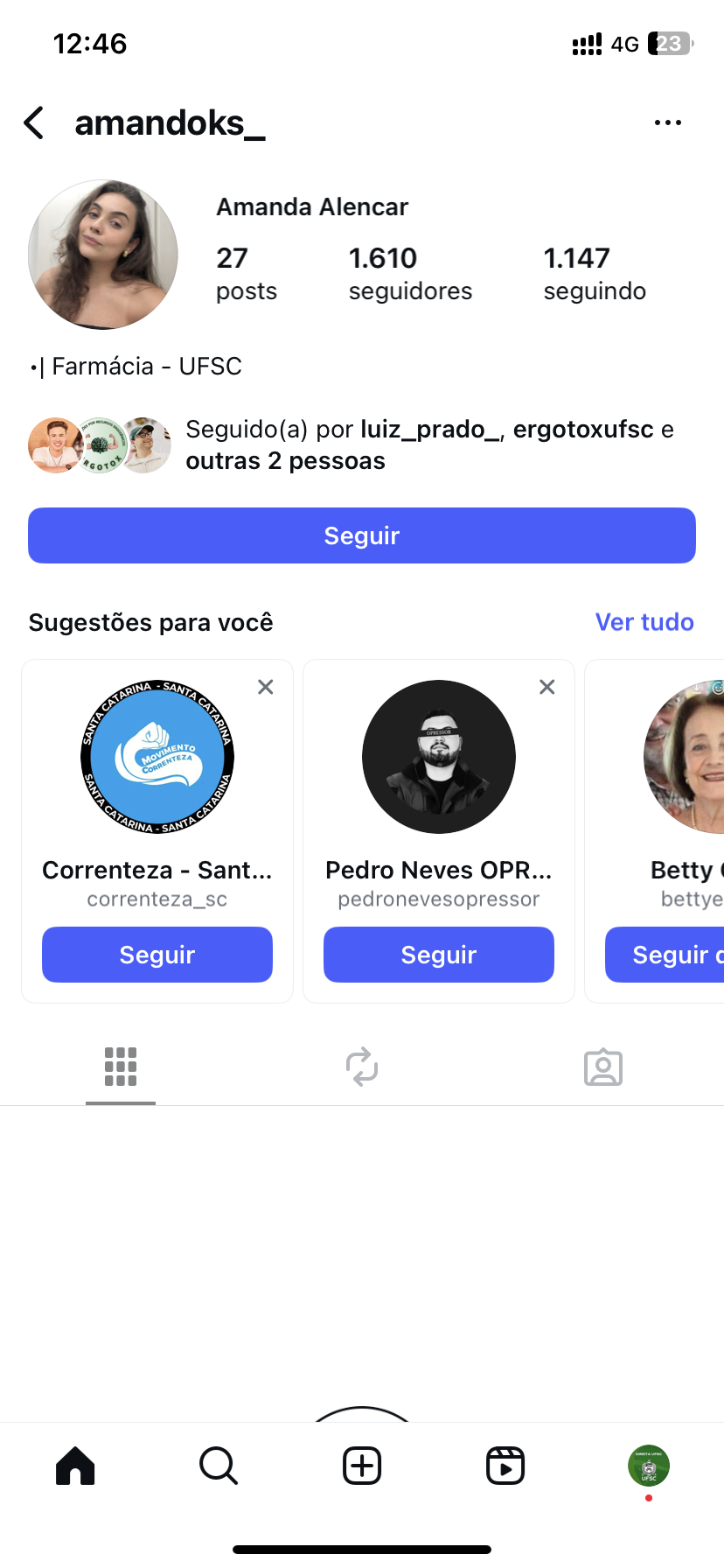724x1568 pixels.
Task: Follow pedronevesopressor from suggestions
Action: point(439,955)
